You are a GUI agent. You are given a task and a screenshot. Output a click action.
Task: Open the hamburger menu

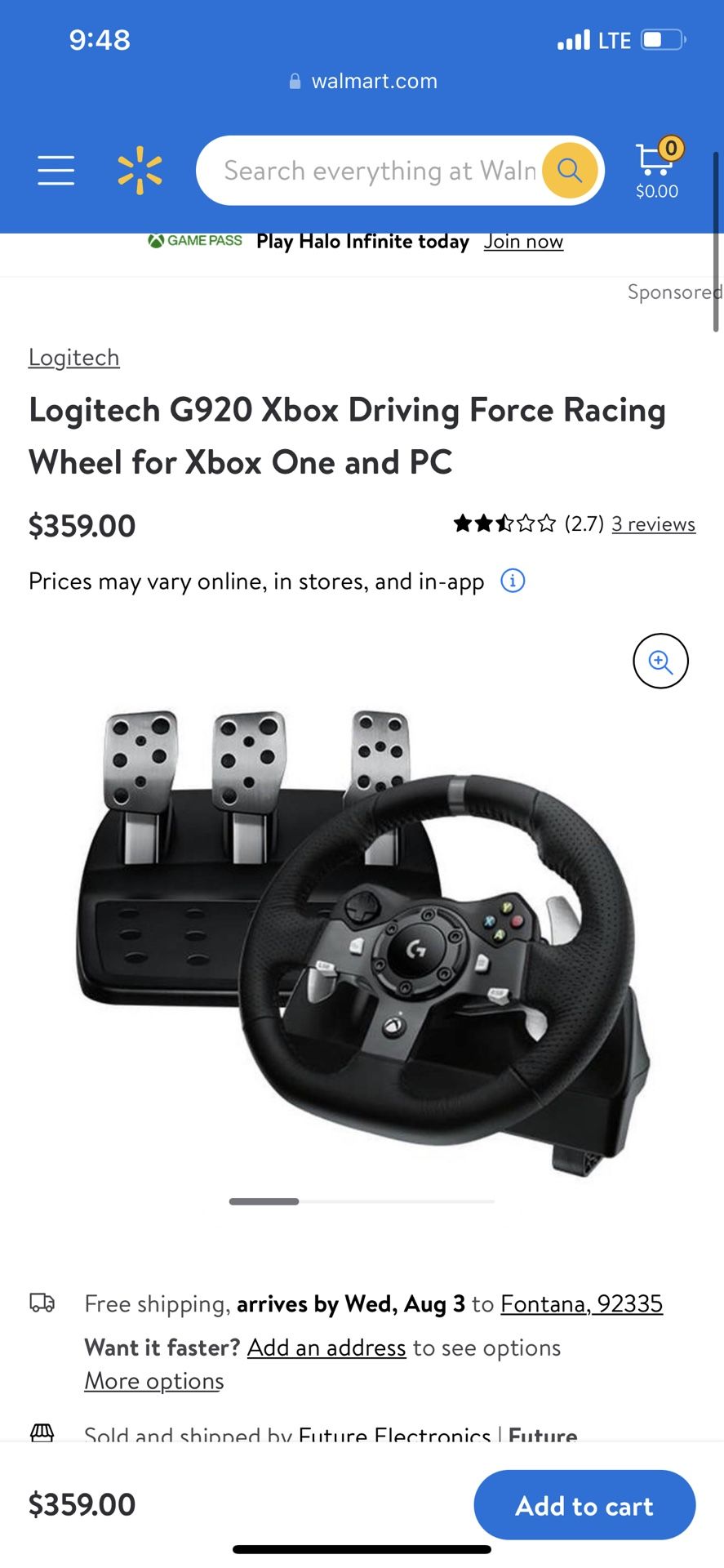point(56,171)
